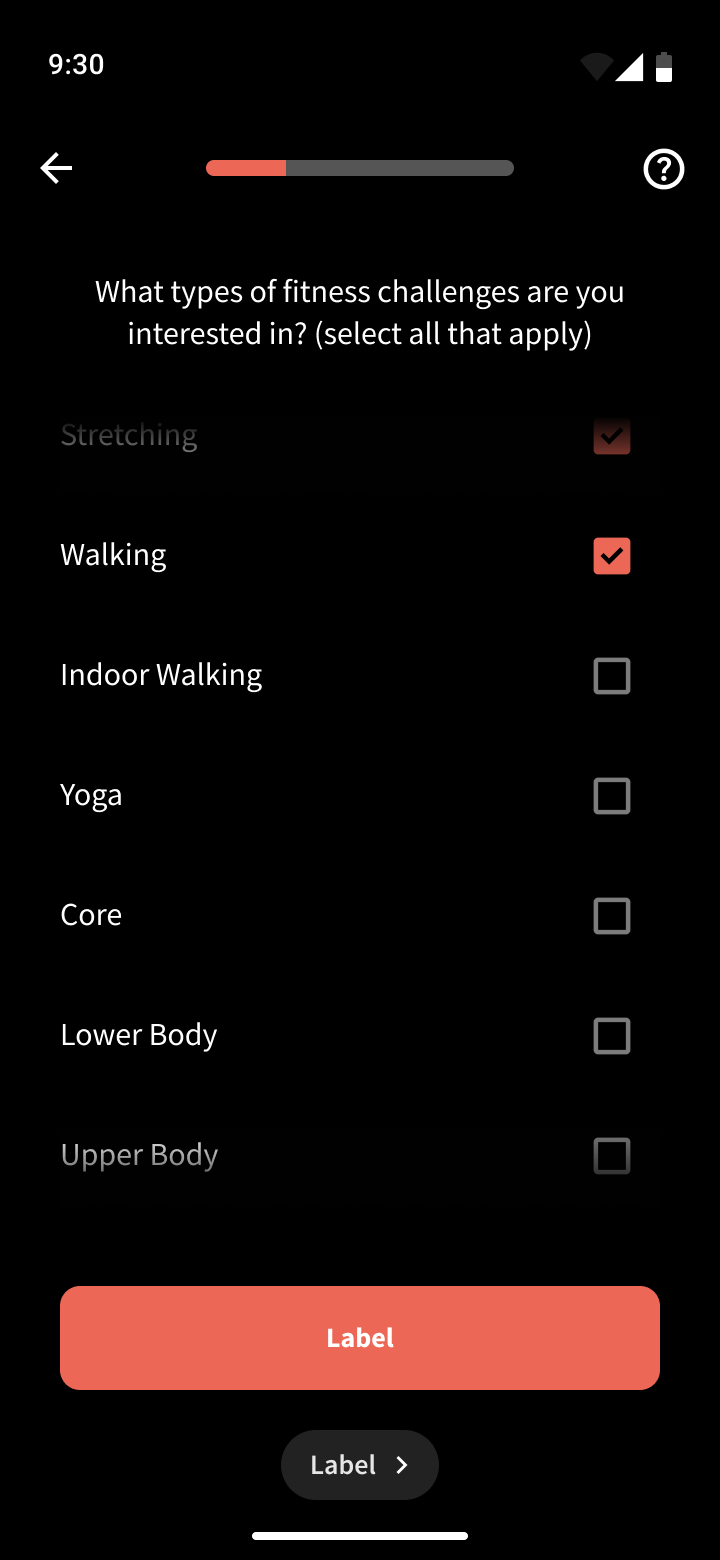This screenshot has height=1560, width=720.
Task: Tap the small Label chip with chevron
Action: click(360, 1465)
